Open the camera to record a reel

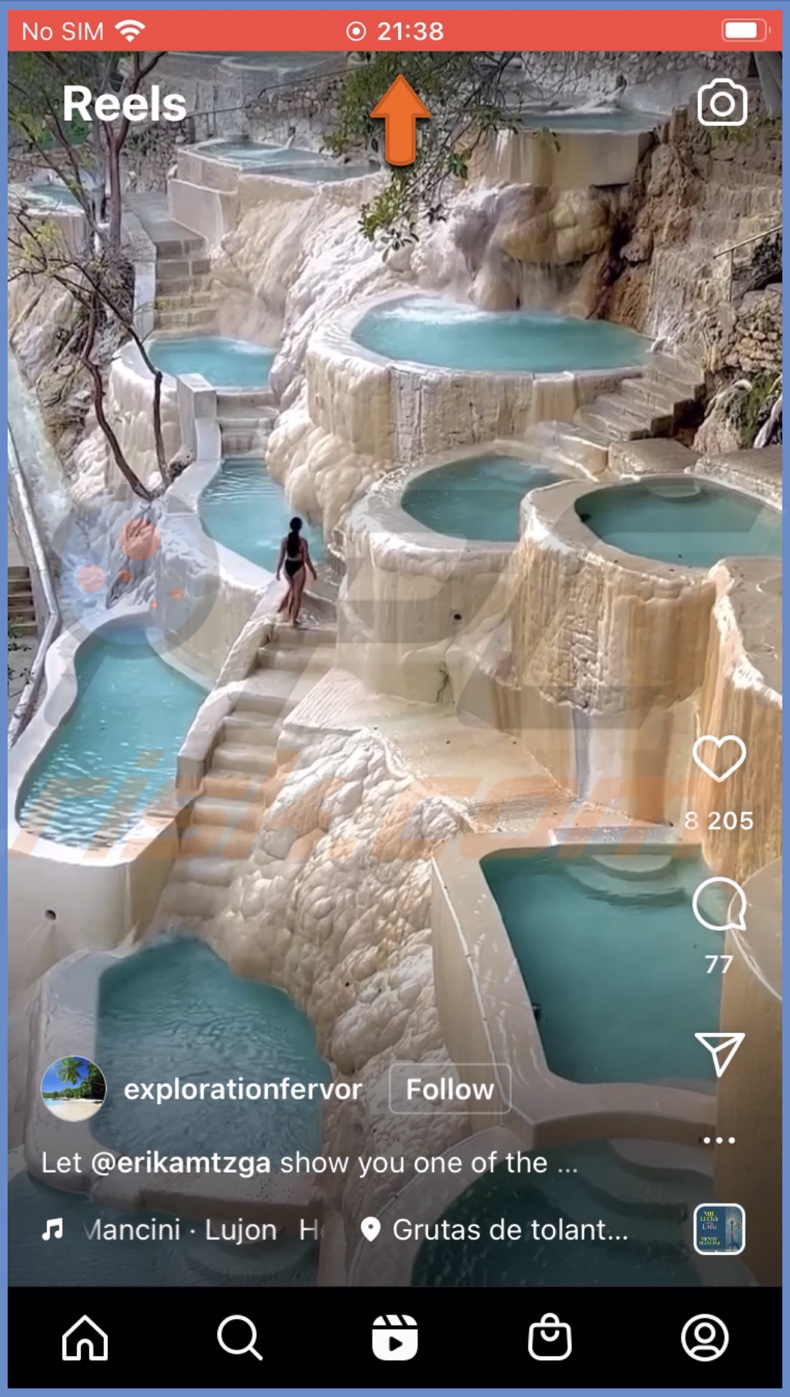[x=722, y=103]
